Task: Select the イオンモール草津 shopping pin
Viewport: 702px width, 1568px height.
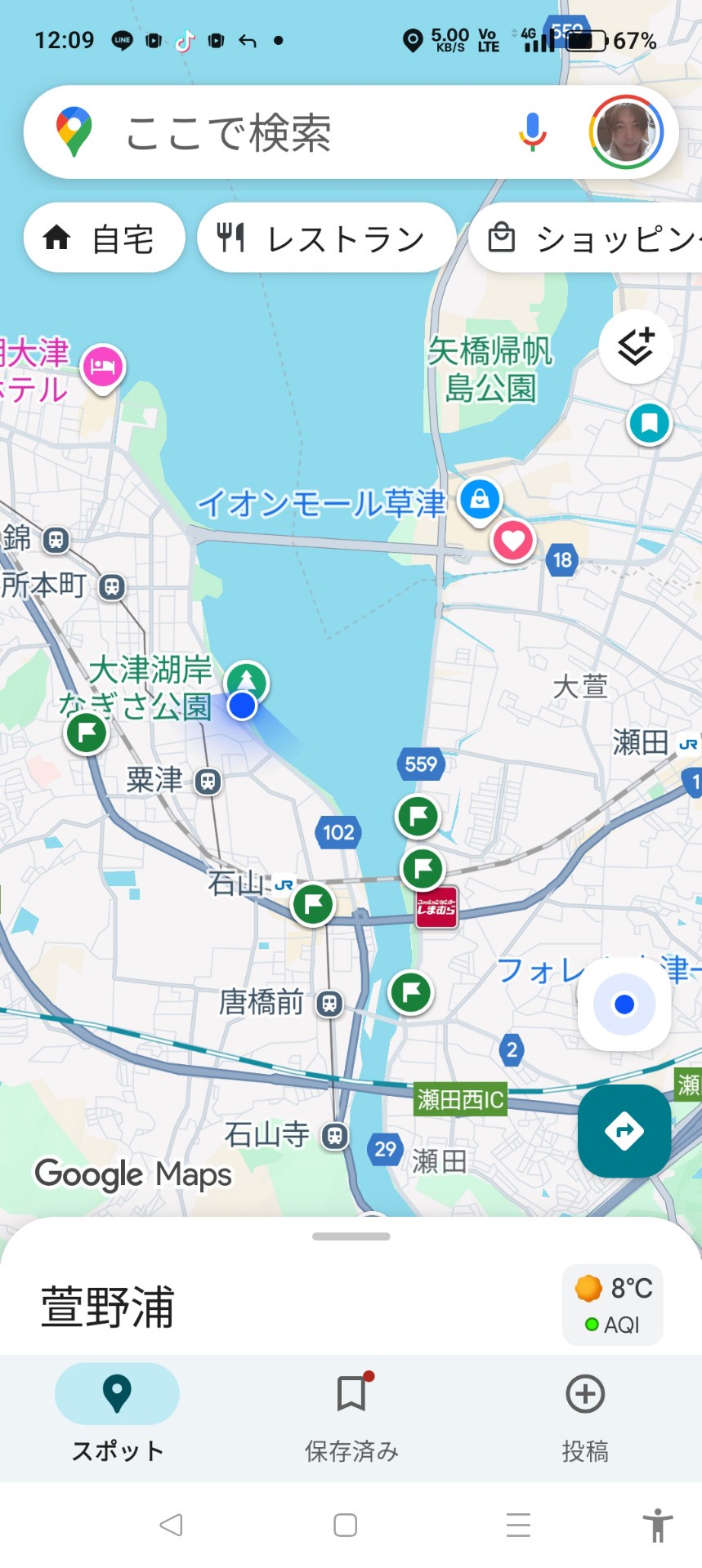Action: coord(480,498)
